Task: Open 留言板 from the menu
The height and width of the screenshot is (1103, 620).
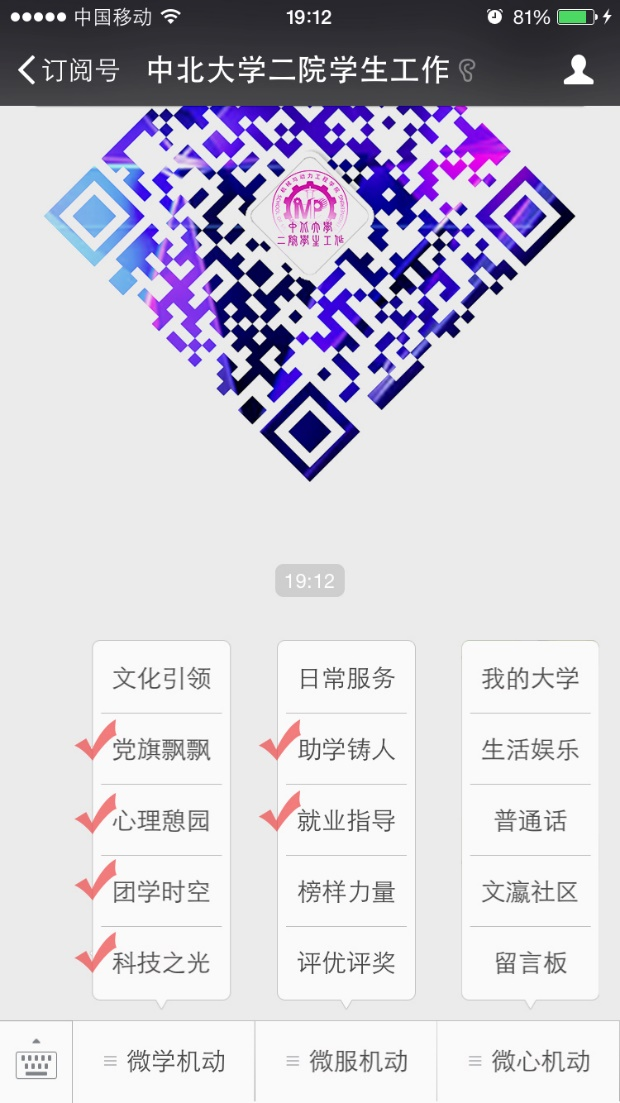Action: tap(530, 963)
